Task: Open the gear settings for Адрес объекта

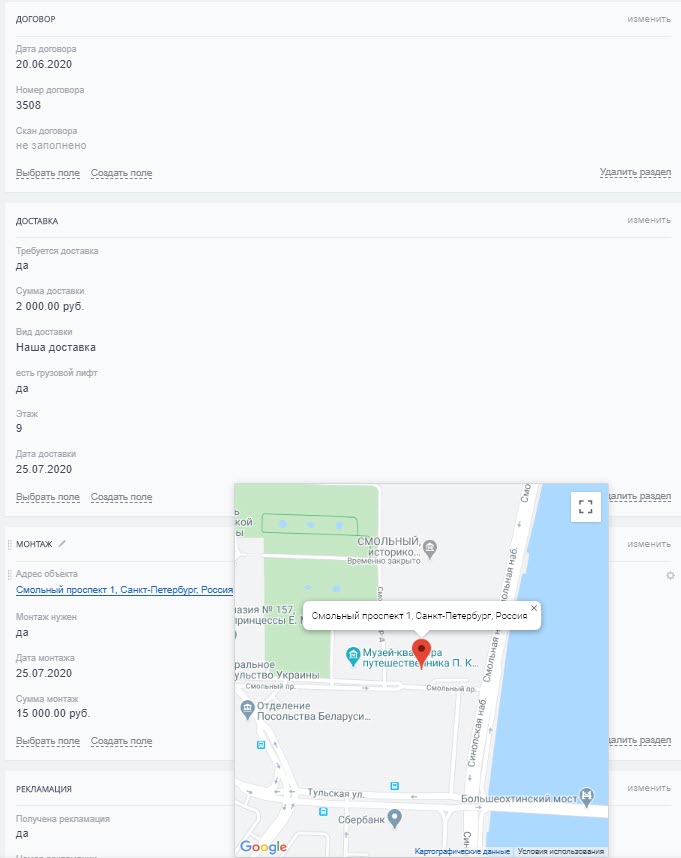Action: pos(670,575)
